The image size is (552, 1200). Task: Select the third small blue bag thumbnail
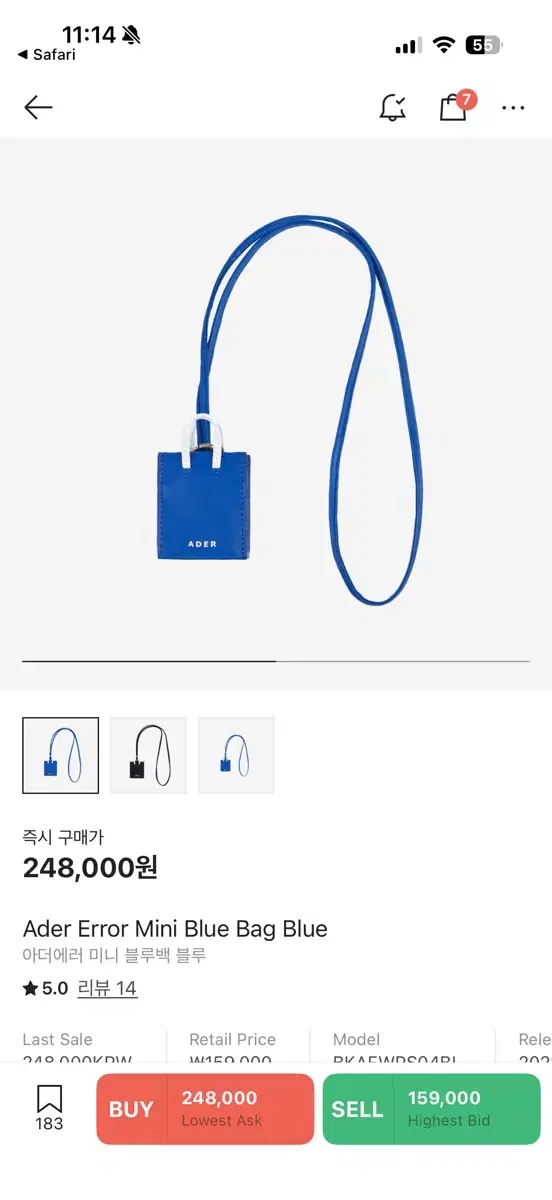click(x=236, y=755)
